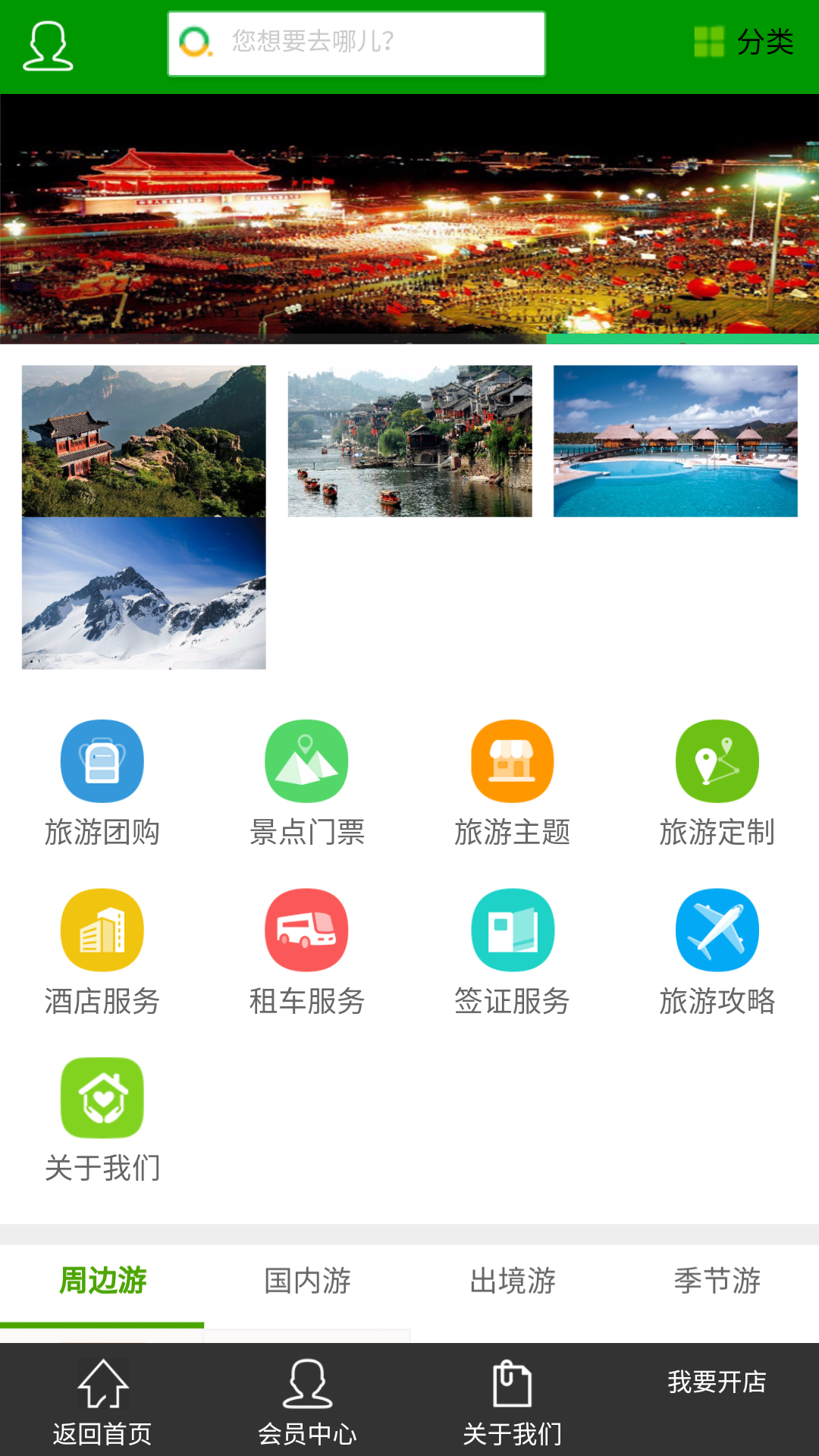This screenshot has height=1456, width=819.
Task: Open 签证服务 visa services
Action: coord(513,952)
